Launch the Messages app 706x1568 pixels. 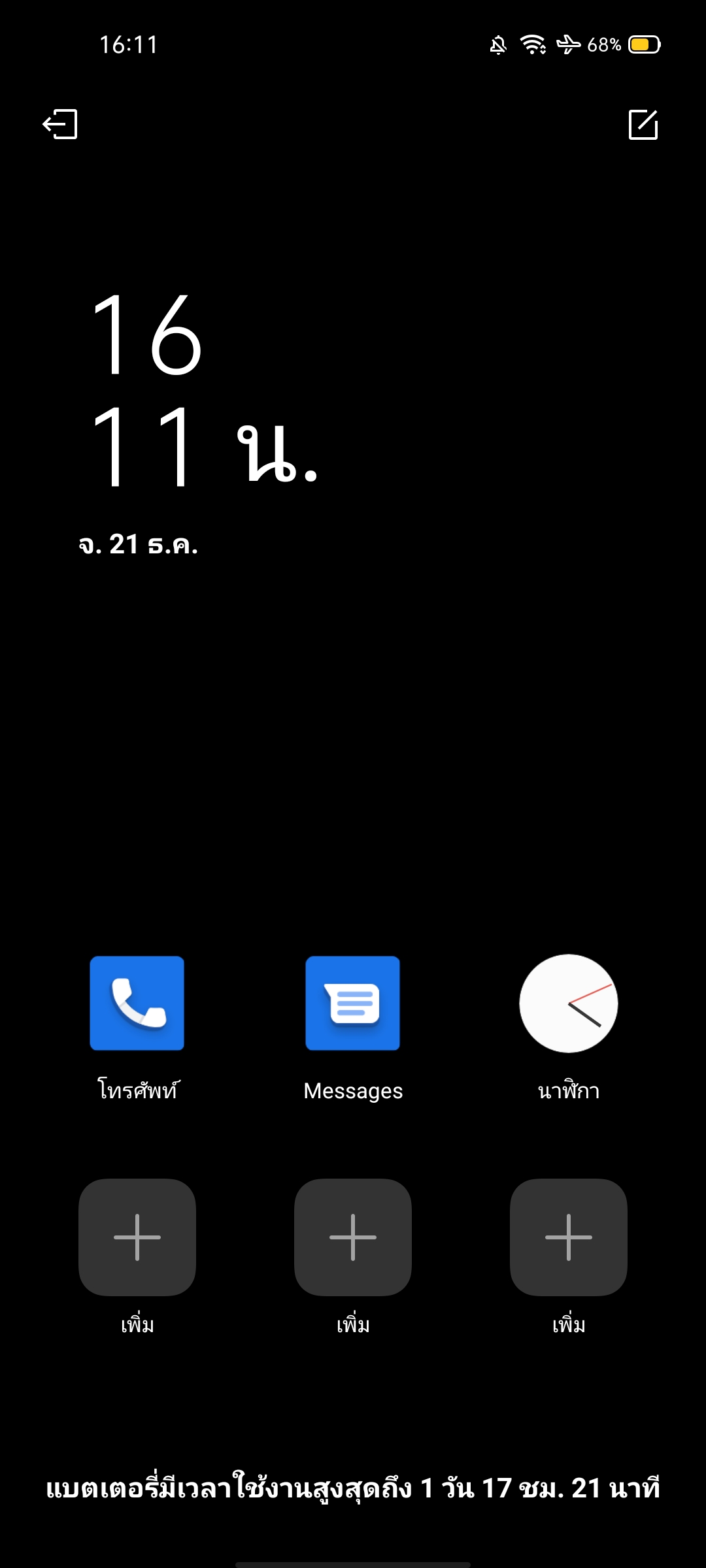[353, 1004]
